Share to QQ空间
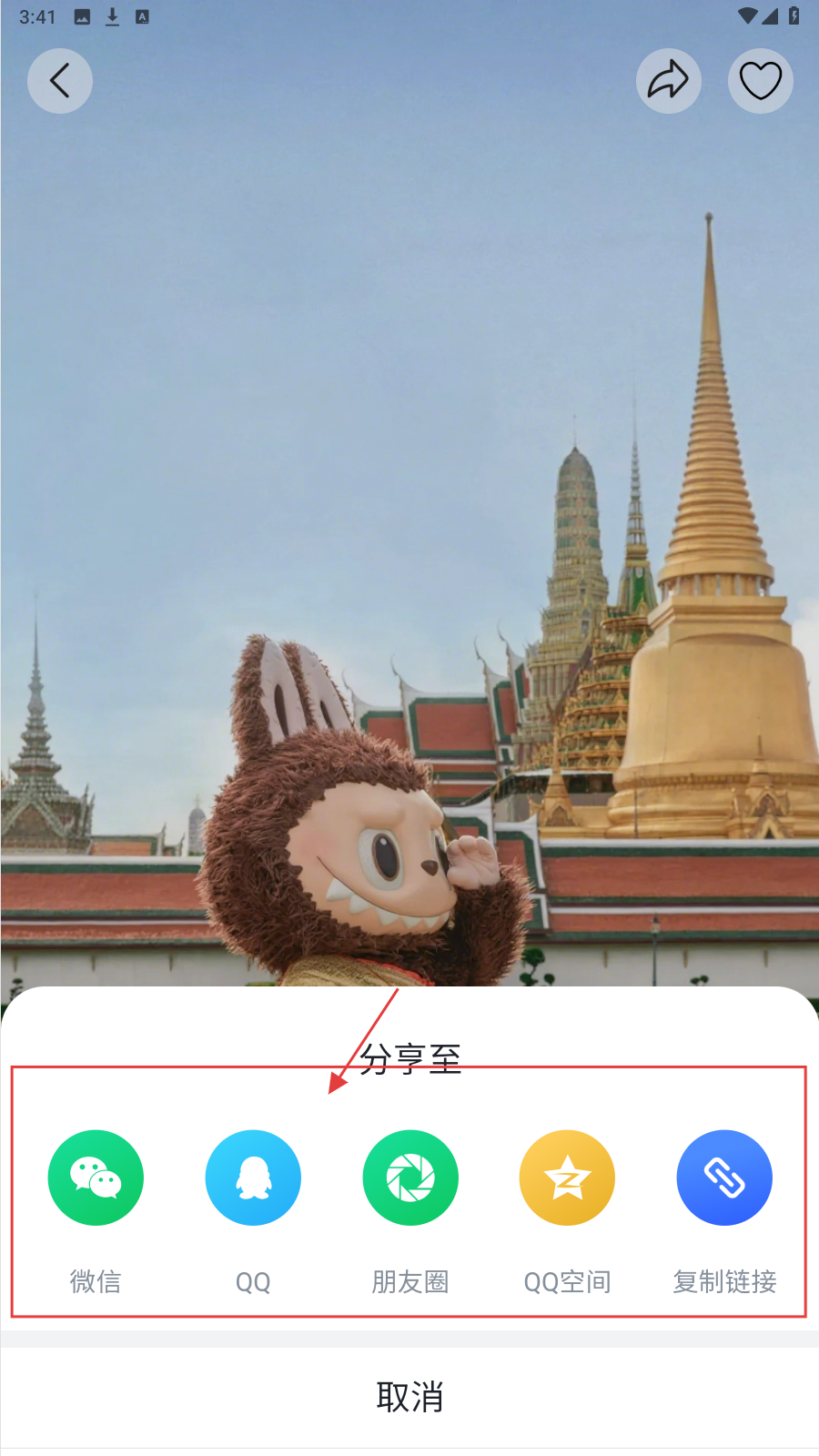The height and width of the screenshot is (1456, 819). click(x=567, y=1178)
